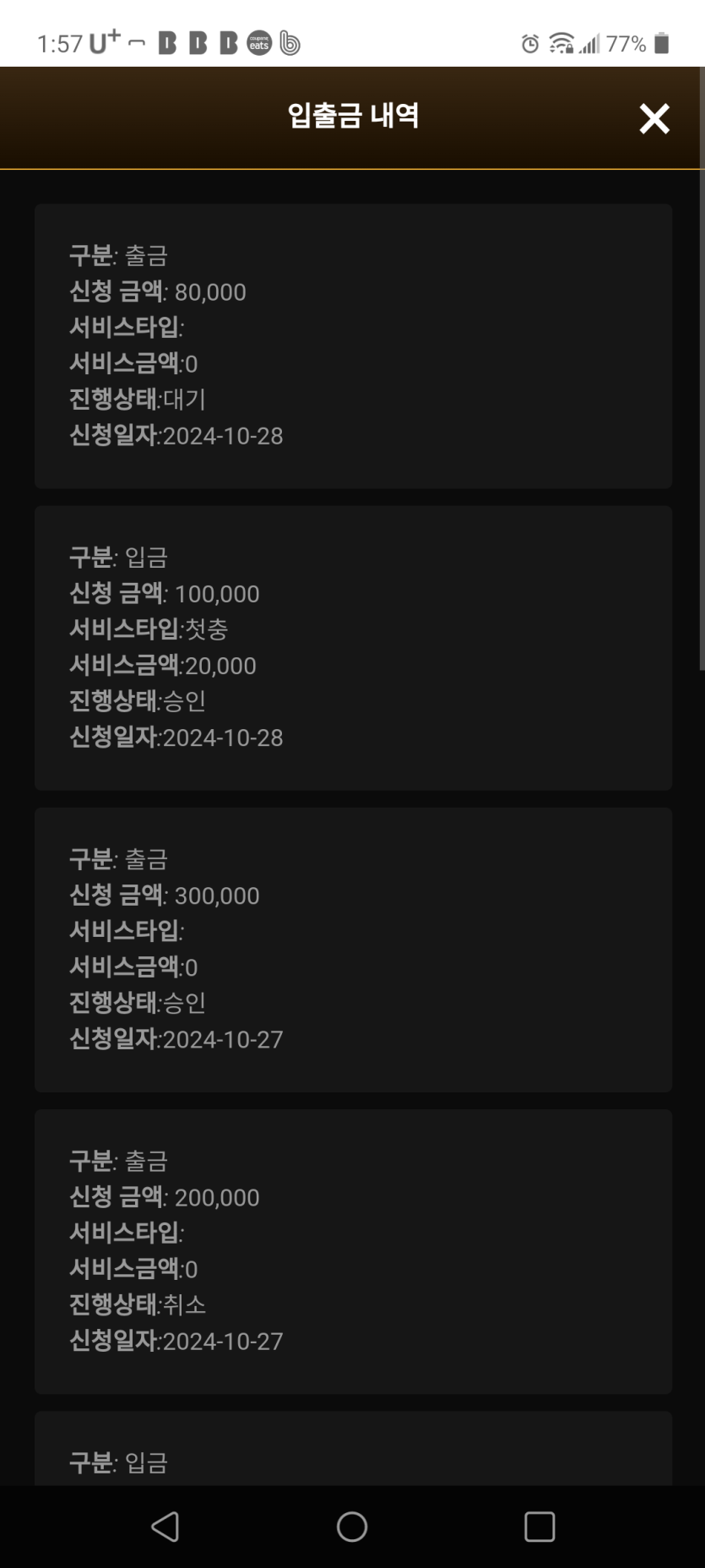705x1568 pixels.
Task: Open recent apps from the navigation bar
Action: tap(539, 1527)
